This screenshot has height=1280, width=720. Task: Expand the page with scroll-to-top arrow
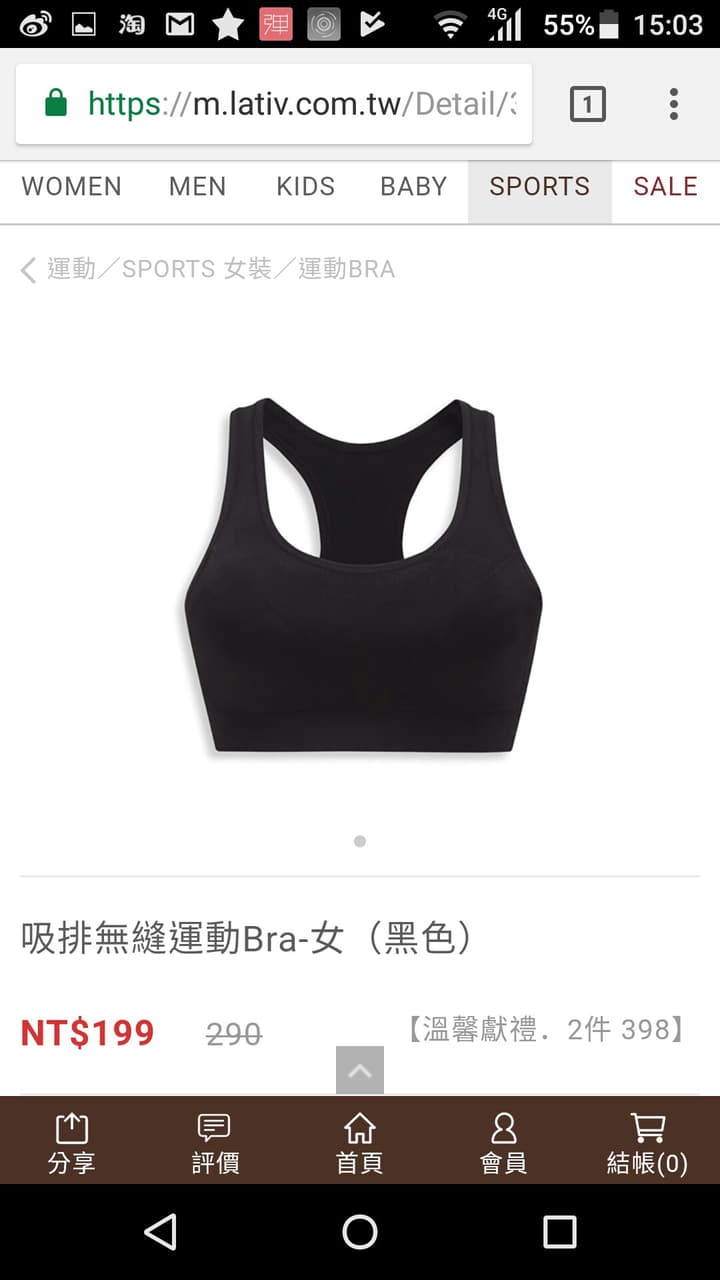pyautogui.click(x=359, y=1070)
